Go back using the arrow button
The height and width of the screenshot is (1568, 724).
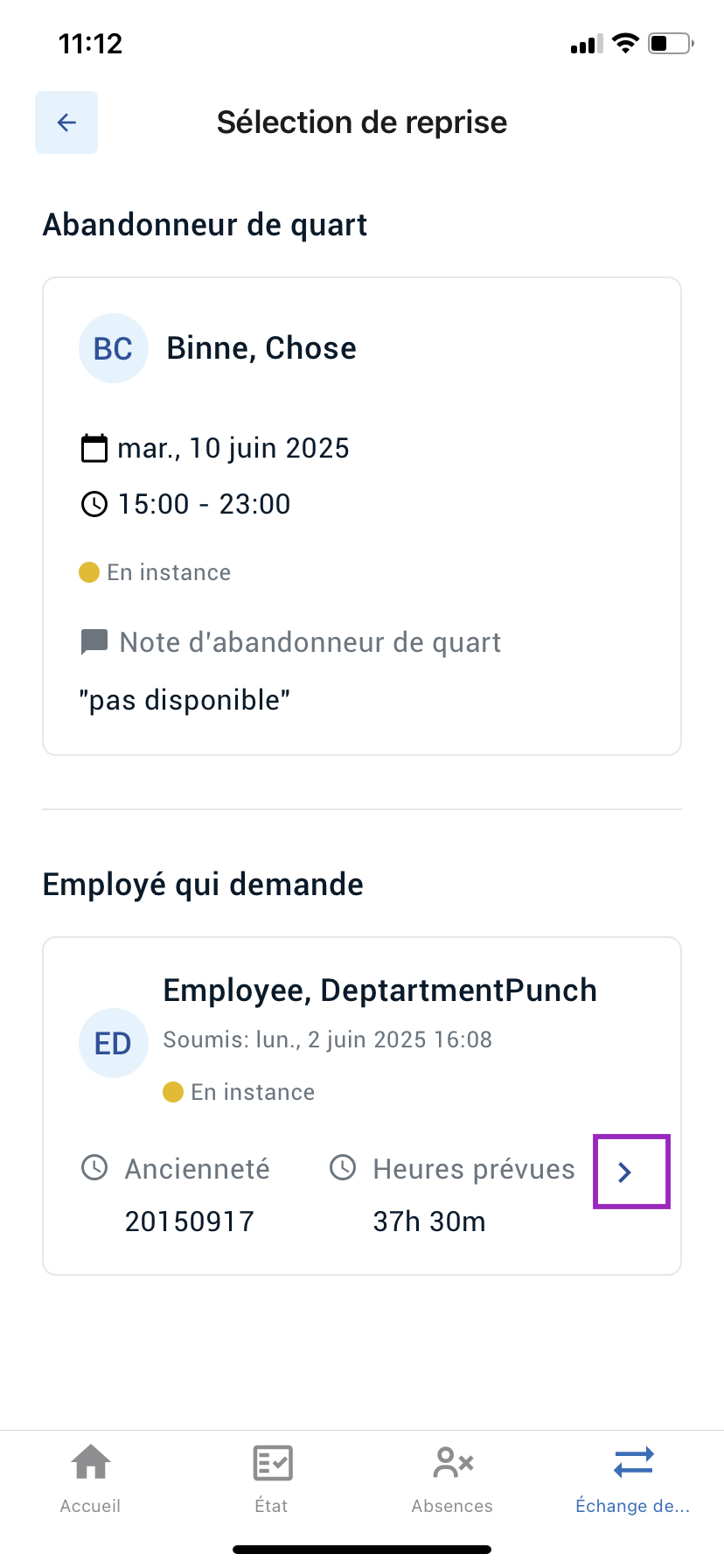66,122
